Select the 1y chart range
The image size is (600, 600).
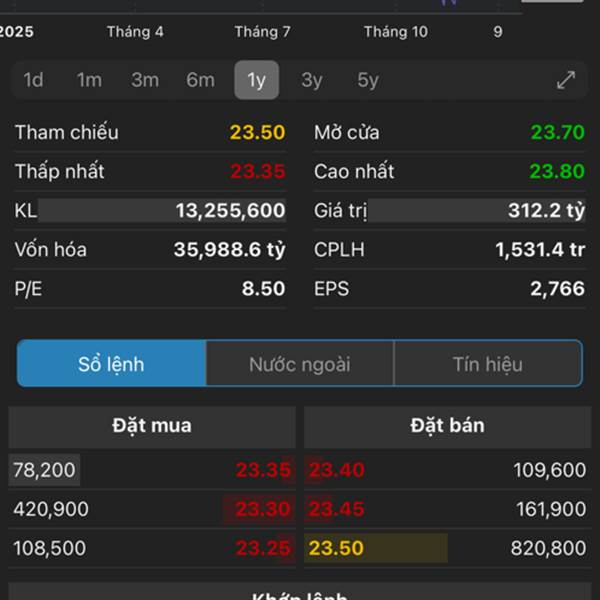[256, 80]
